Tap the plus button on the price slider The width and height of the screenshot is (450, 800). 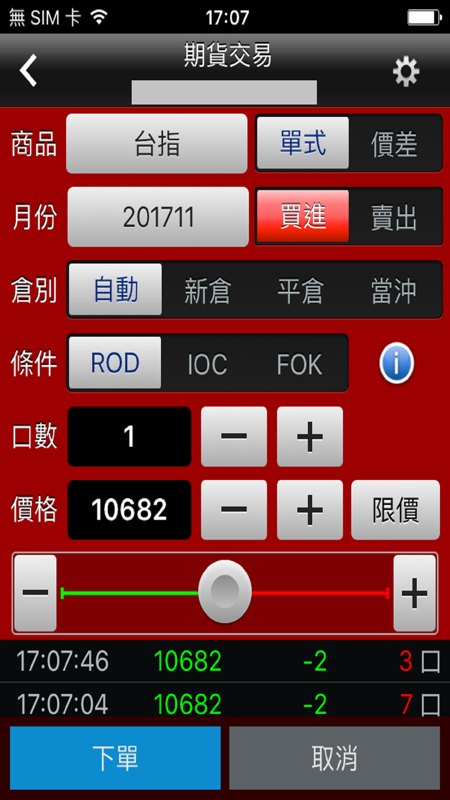click(414, 593)
